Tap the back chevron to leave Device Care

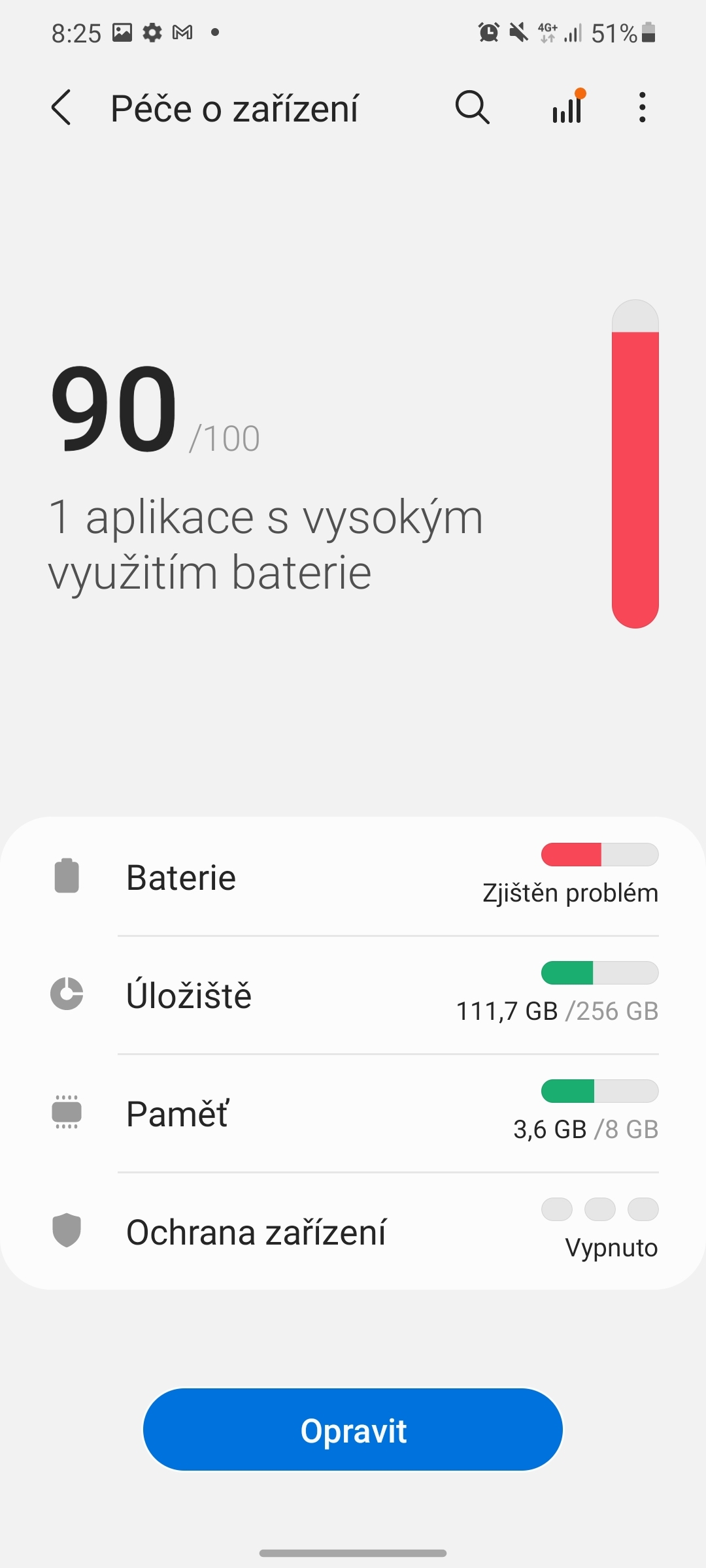click(61, 107)
